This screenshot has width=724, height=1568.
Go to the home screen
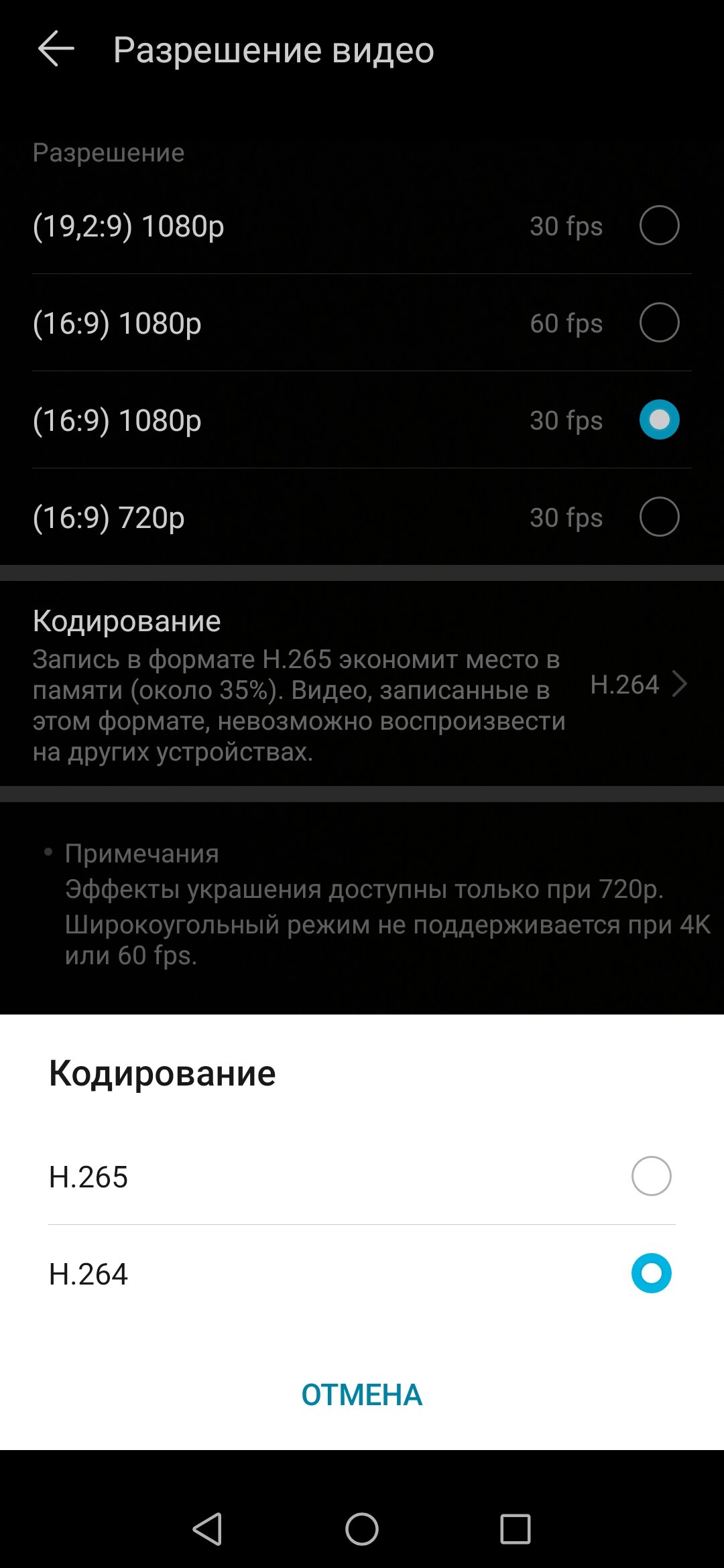[362, 1528]
